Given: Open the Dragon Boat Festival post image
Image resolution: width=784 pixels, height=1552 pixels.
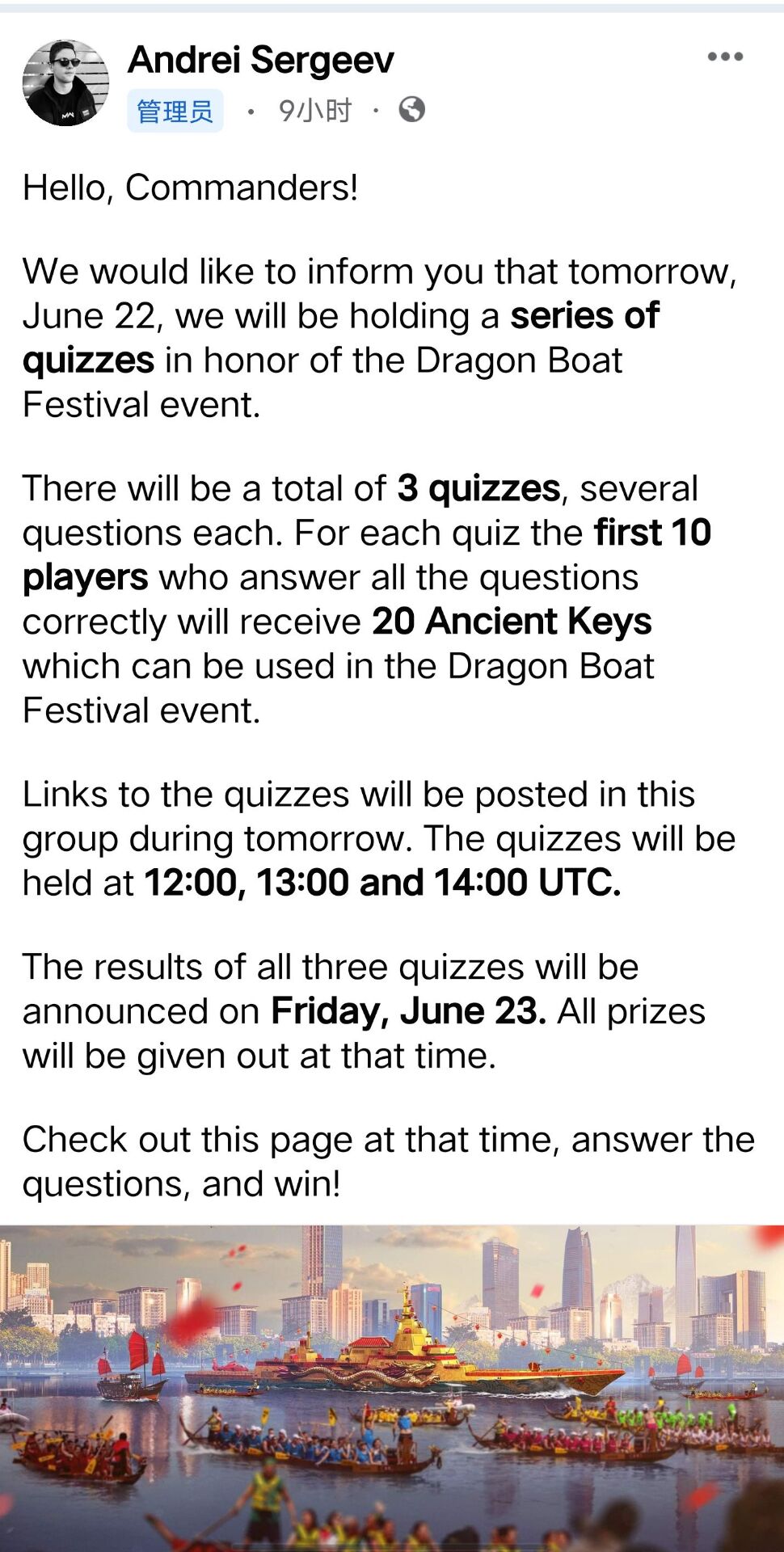Looking at the screenshot, I should tap(392, 1386).
